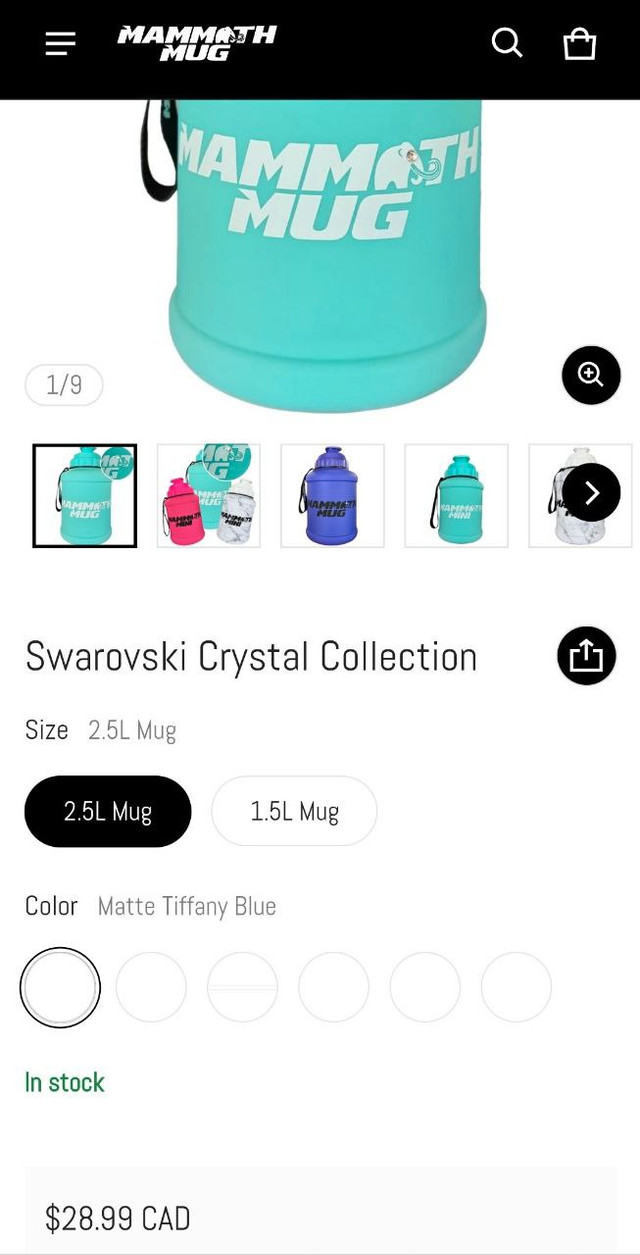The height and width of the screenshot is (1255, 640).
Task: Zoom into the product image
Action: click(591, 375)
